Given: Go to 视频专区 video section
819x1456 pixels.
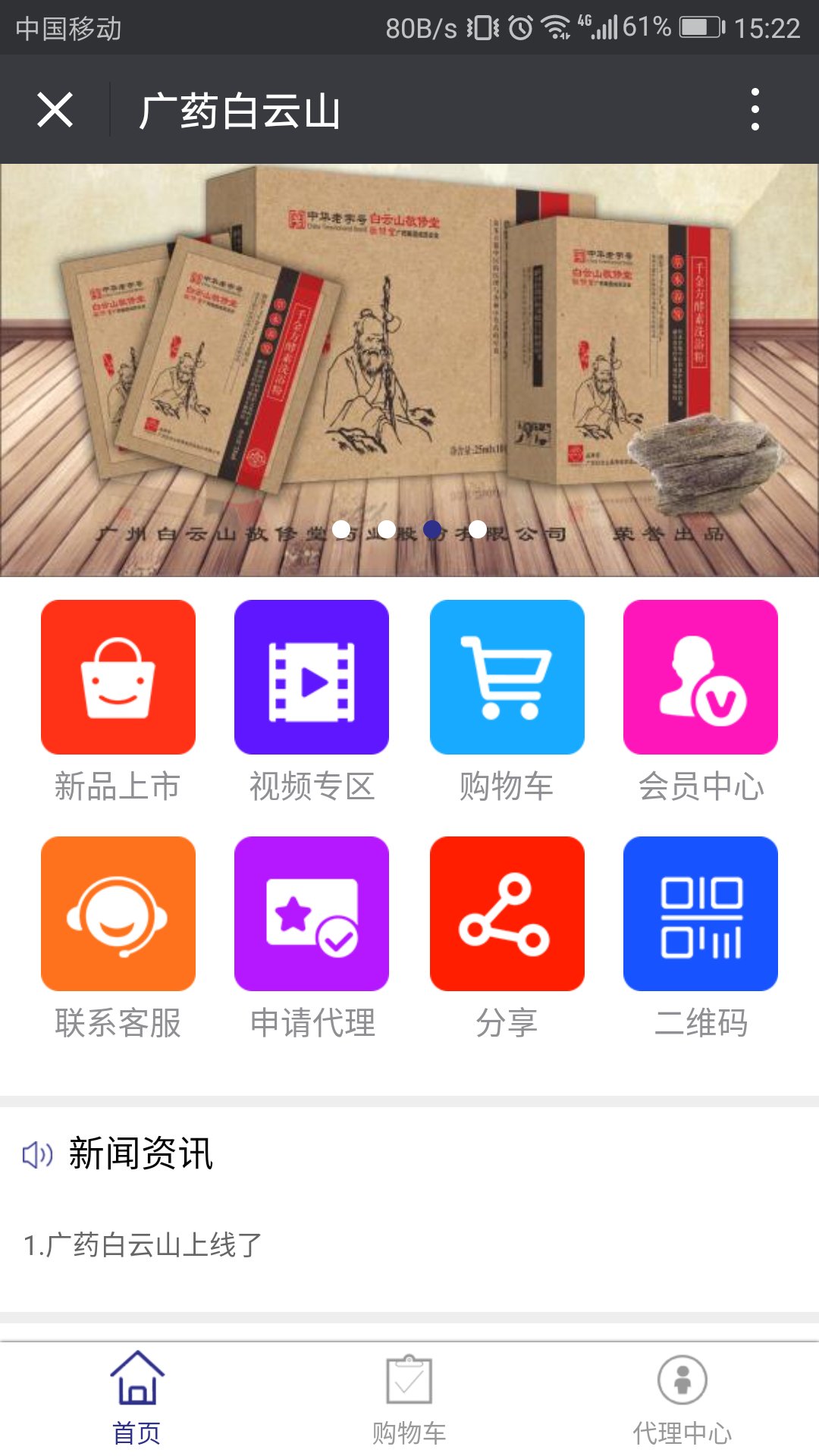Looking at the screenshot, I should (x=312, y=677).
